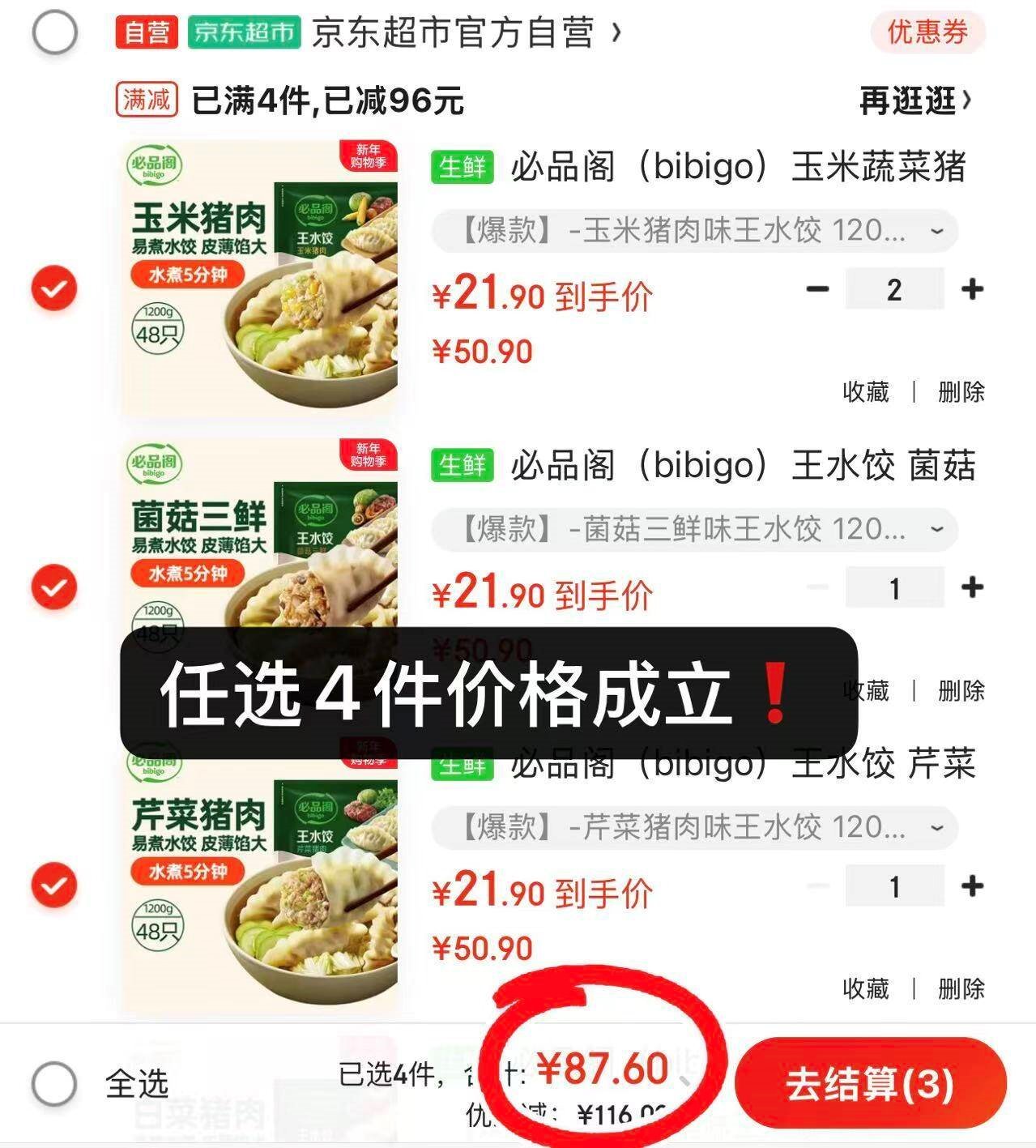Tap 去结算 to check out
The height and width of the screenshot is (1148, 1036).
point(869,1084)
